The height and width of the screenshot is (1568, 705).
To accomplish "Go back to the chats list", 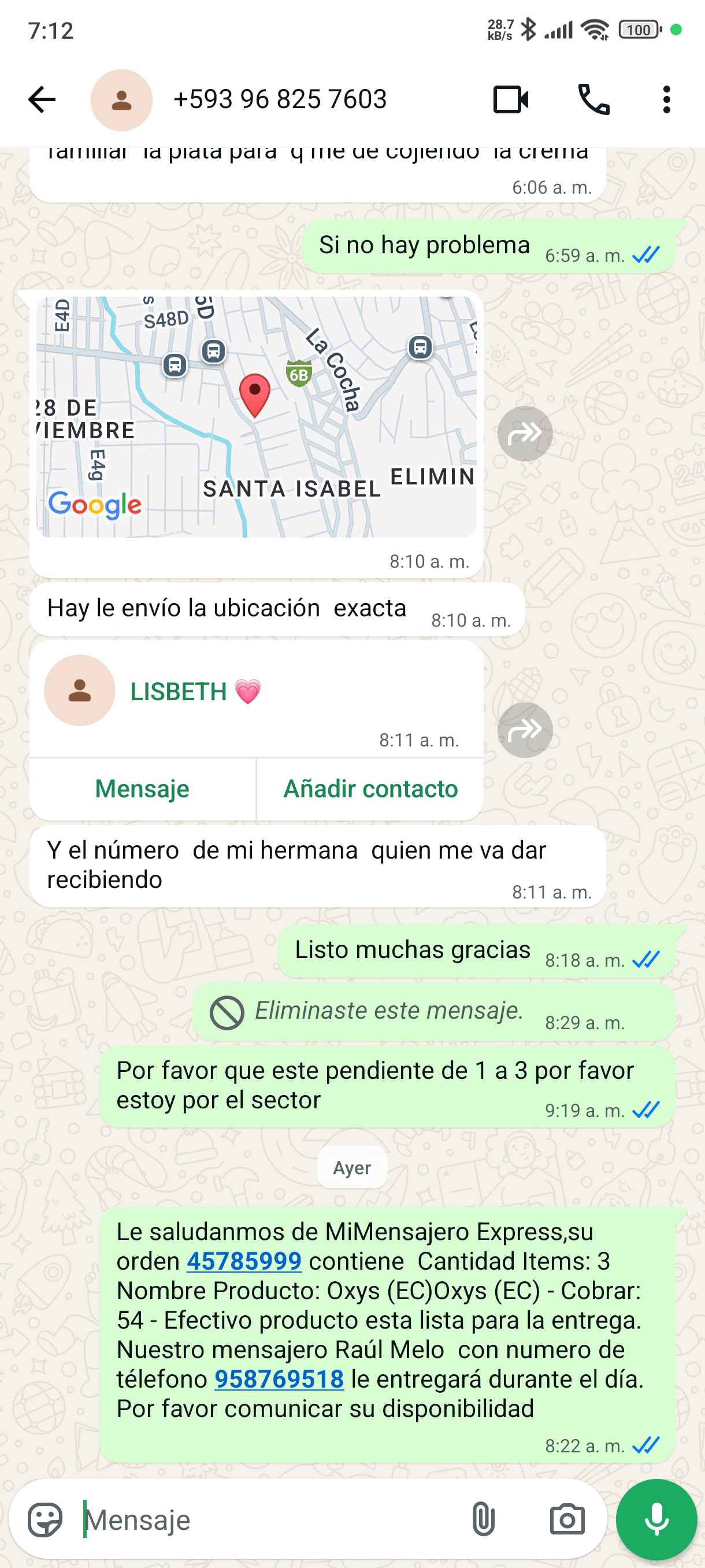I will [x=42, y=99].
